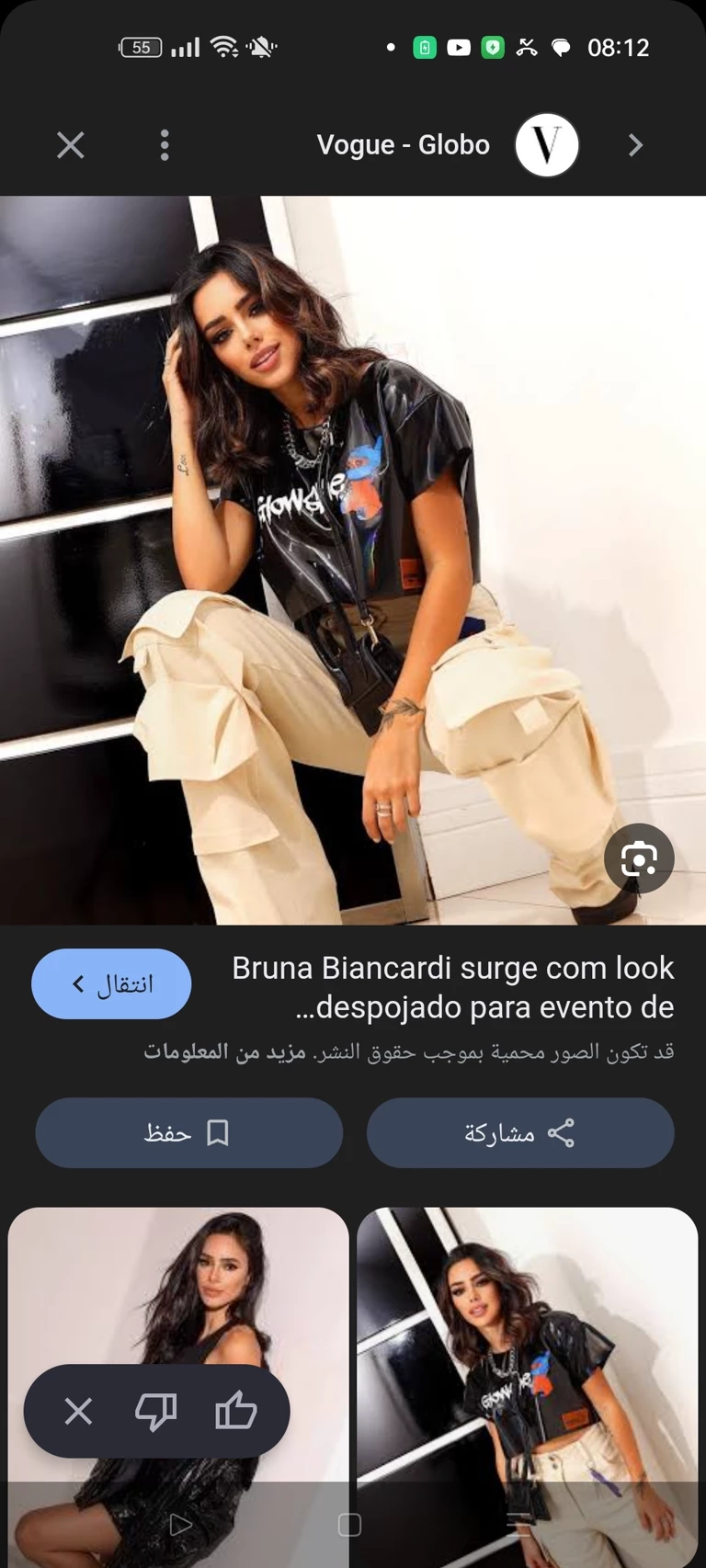Go to the system home screen

(x=349, y=1525)
